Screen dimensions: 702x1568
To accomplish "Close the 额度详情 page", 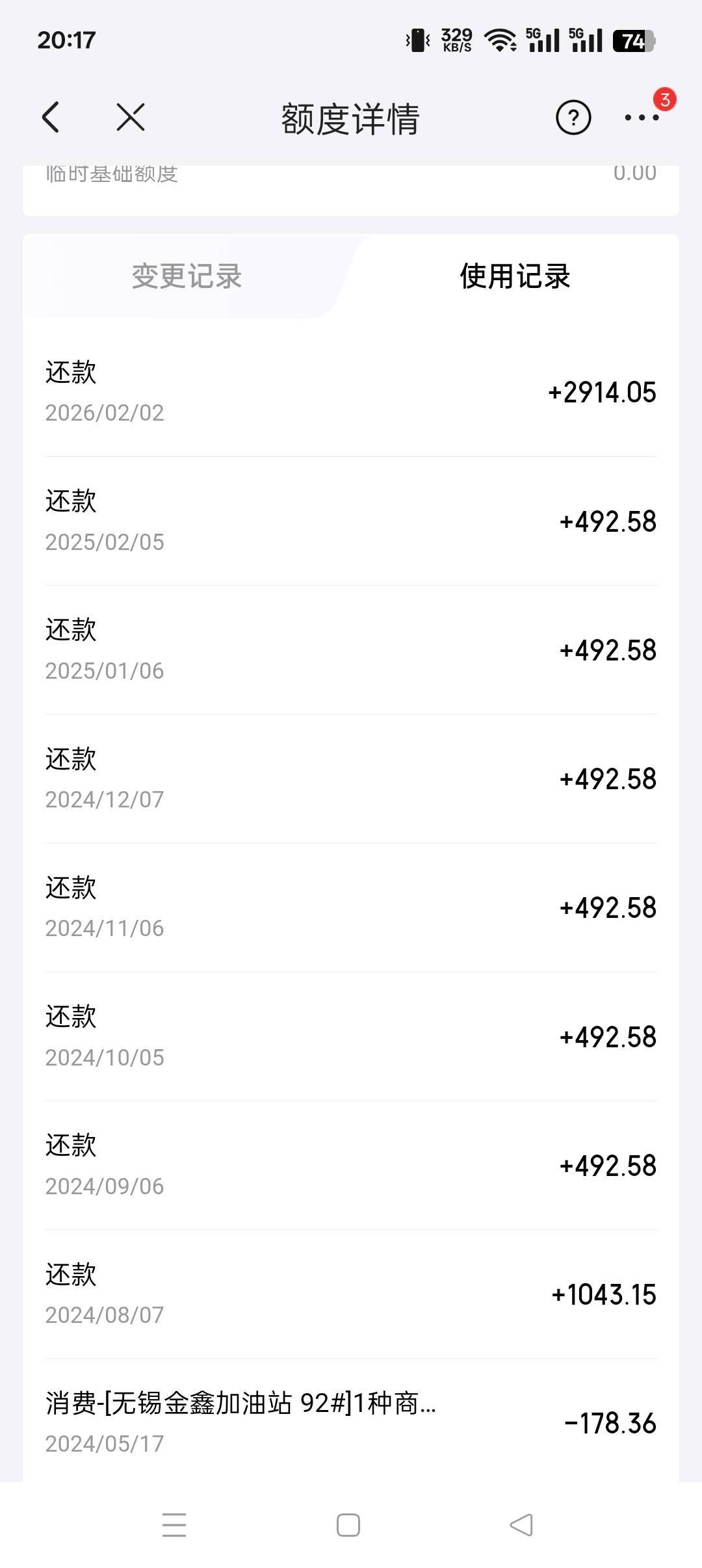I will coord(131,118).
